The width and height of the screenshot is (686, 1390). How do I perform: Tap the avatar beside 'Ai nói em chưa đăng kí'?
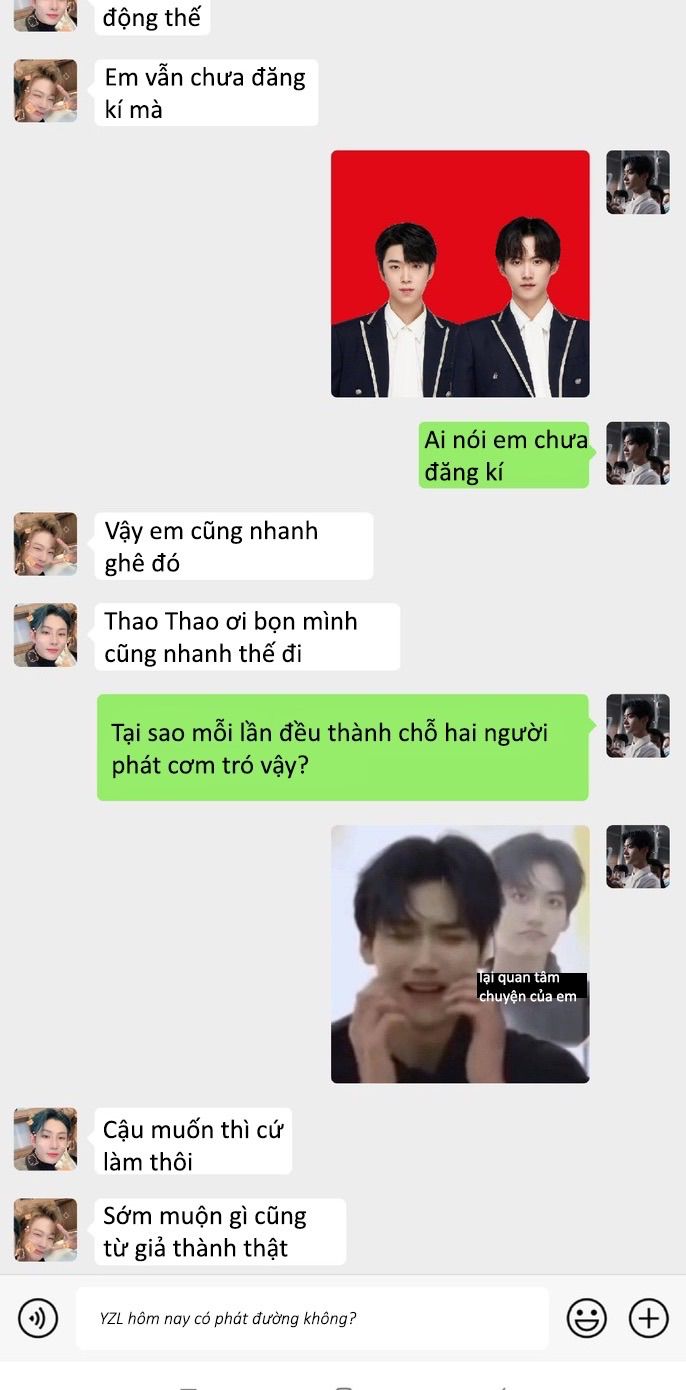[638, 453]
